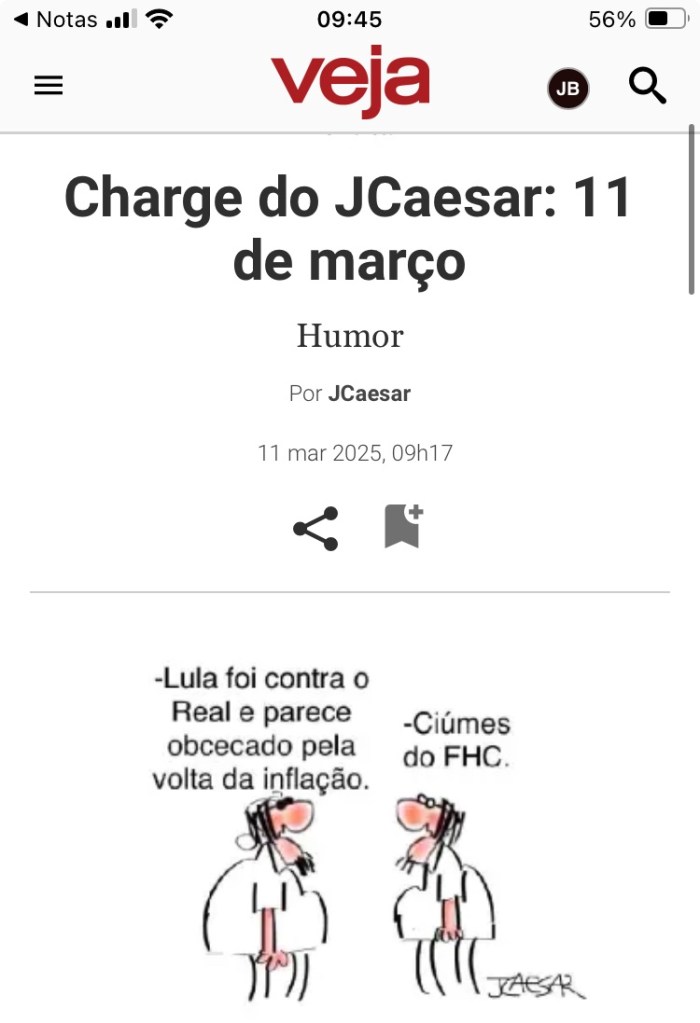Open the search magnifier
Viewport: 700px width, 1023px height.
click(x=647, y=87)
